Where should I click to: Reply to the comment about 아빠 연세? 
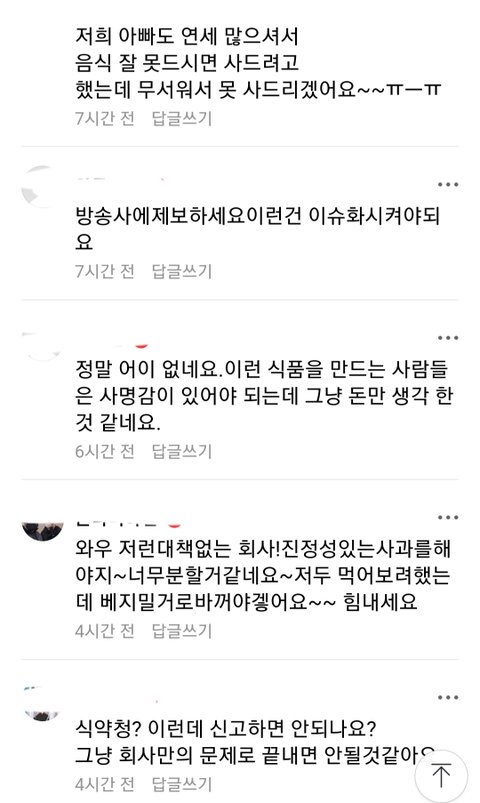pyautogui.click(x=182, y=118)
